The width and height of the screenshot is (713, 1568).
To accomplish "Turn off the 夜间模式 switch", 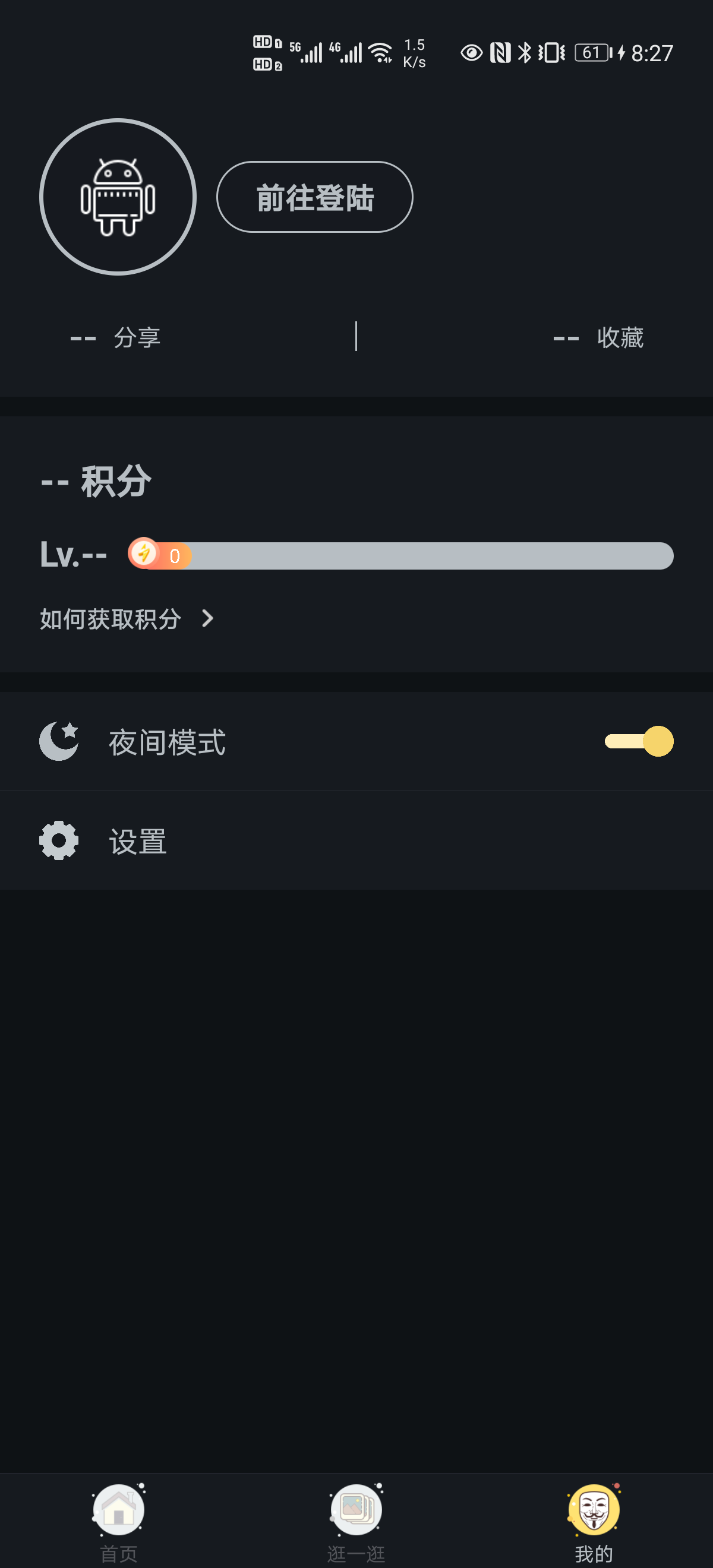I will click(x=639, y=741).
